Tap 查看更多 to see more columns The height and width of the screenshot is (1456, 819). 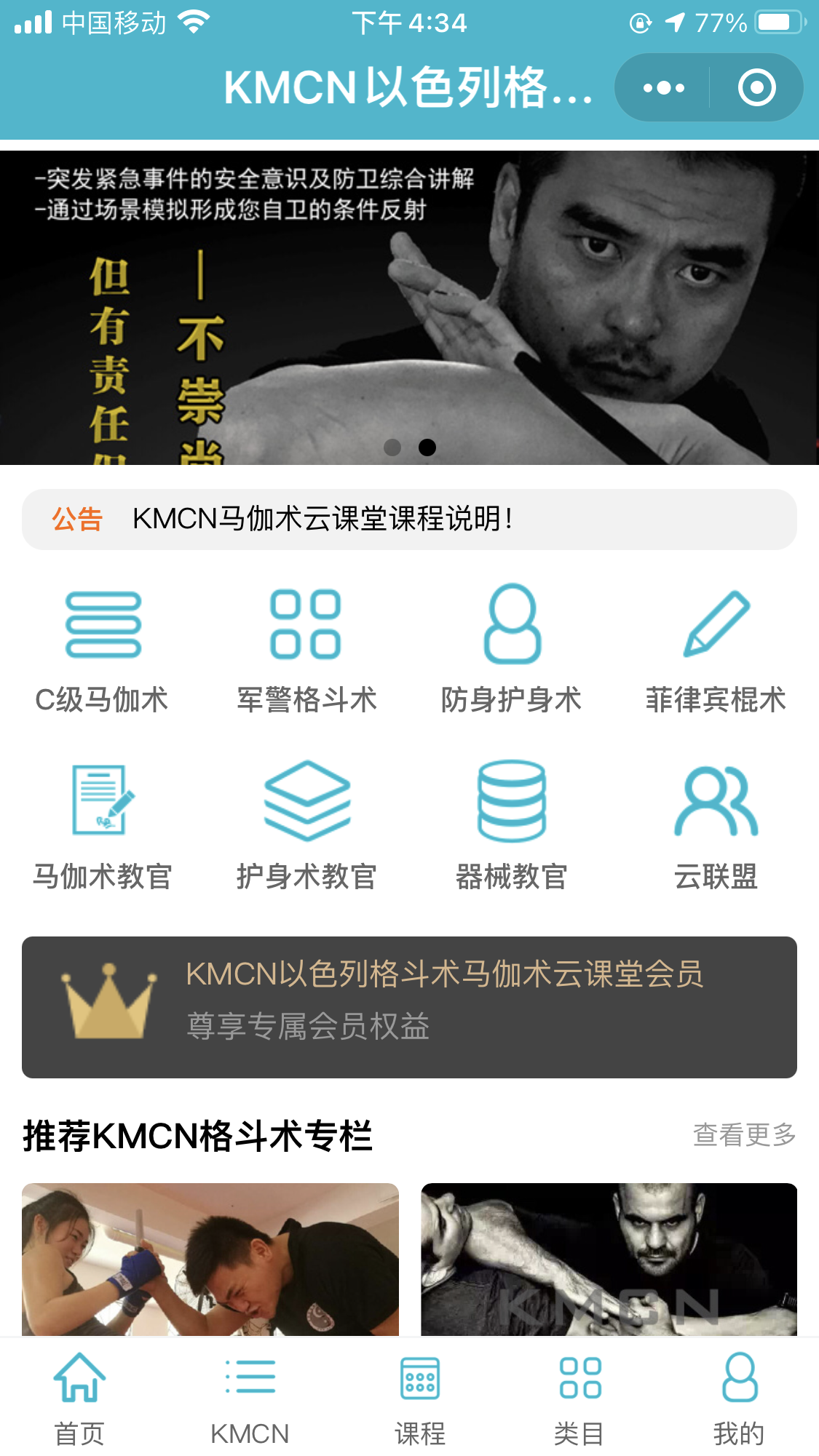click(x=744, y=1134)
